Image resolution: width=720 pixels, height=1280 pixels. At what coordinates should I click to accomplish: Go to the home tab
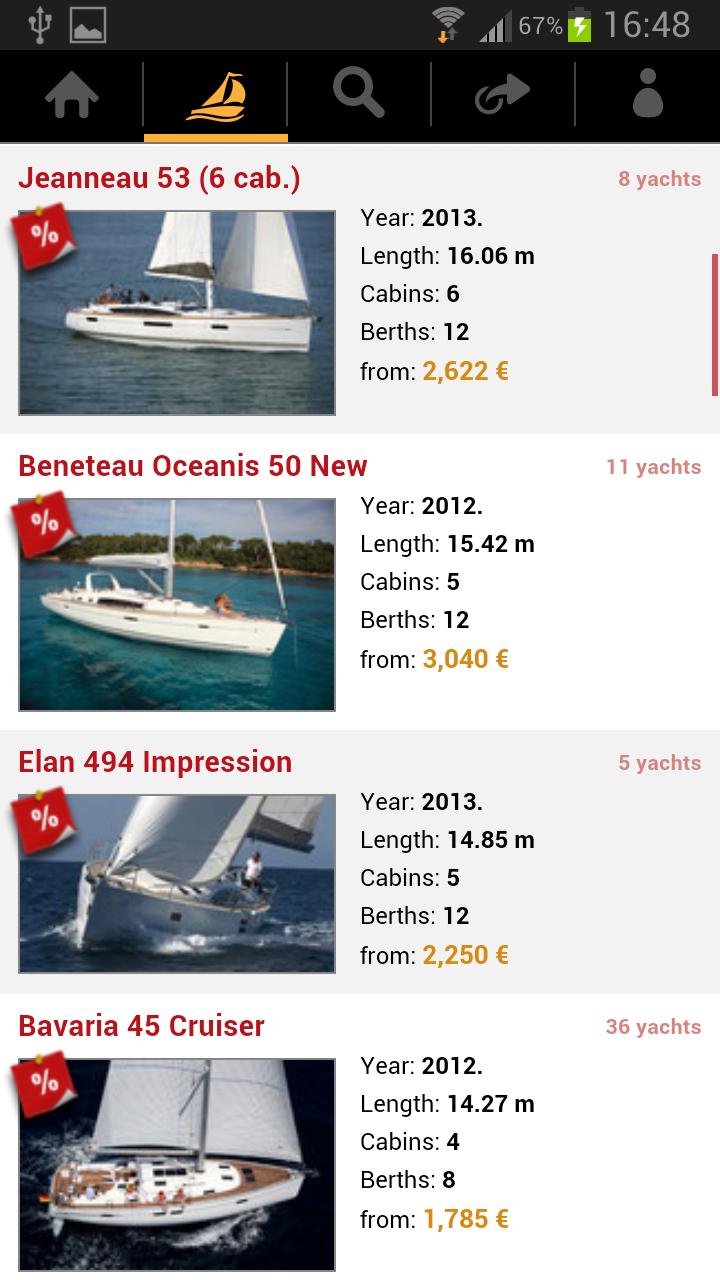pos(71,96)
